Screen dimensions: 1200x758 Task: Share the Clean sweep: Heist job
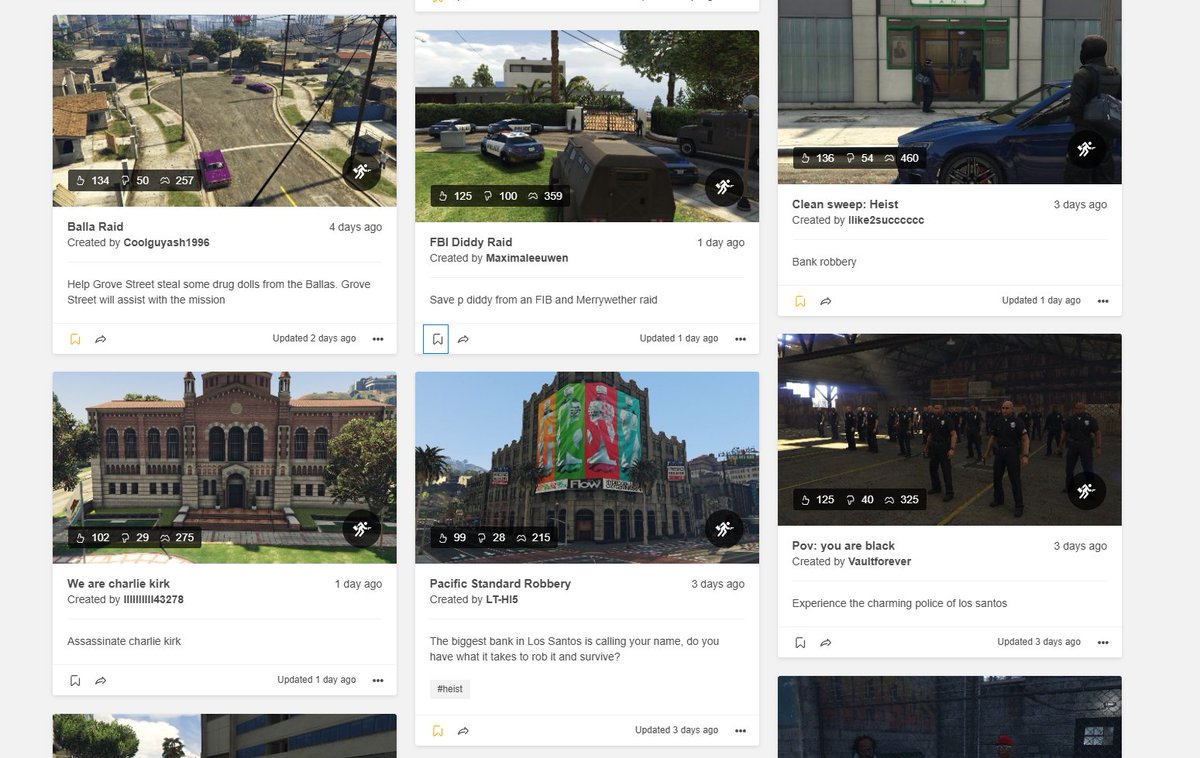[826, 301]
